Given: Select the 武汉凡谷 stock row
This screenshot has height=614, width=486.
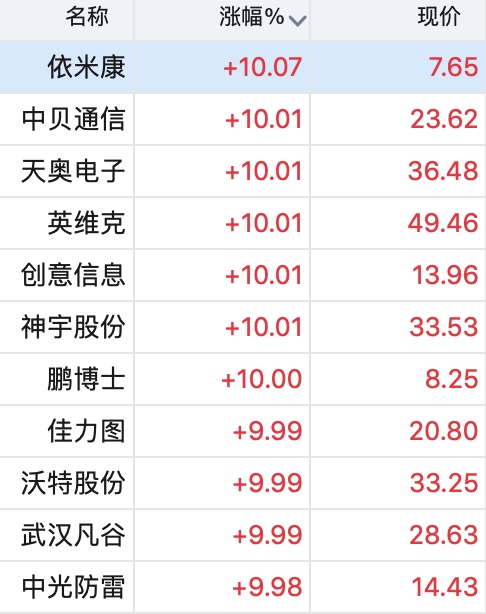Looking at the screenshot, I should pyautogui.click(x=243, y=535).
